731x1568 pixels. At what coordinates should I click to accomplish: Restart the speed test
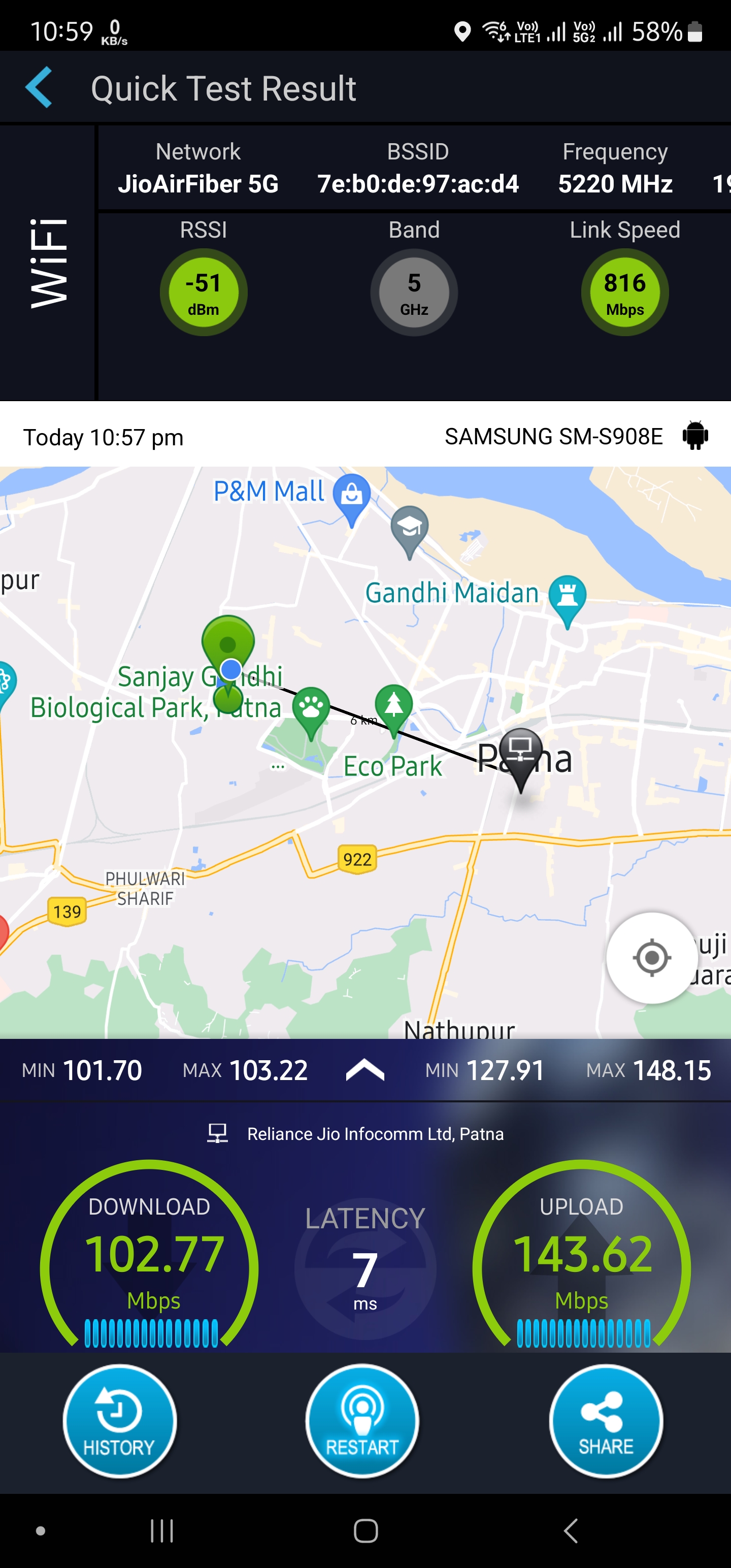362,1420
